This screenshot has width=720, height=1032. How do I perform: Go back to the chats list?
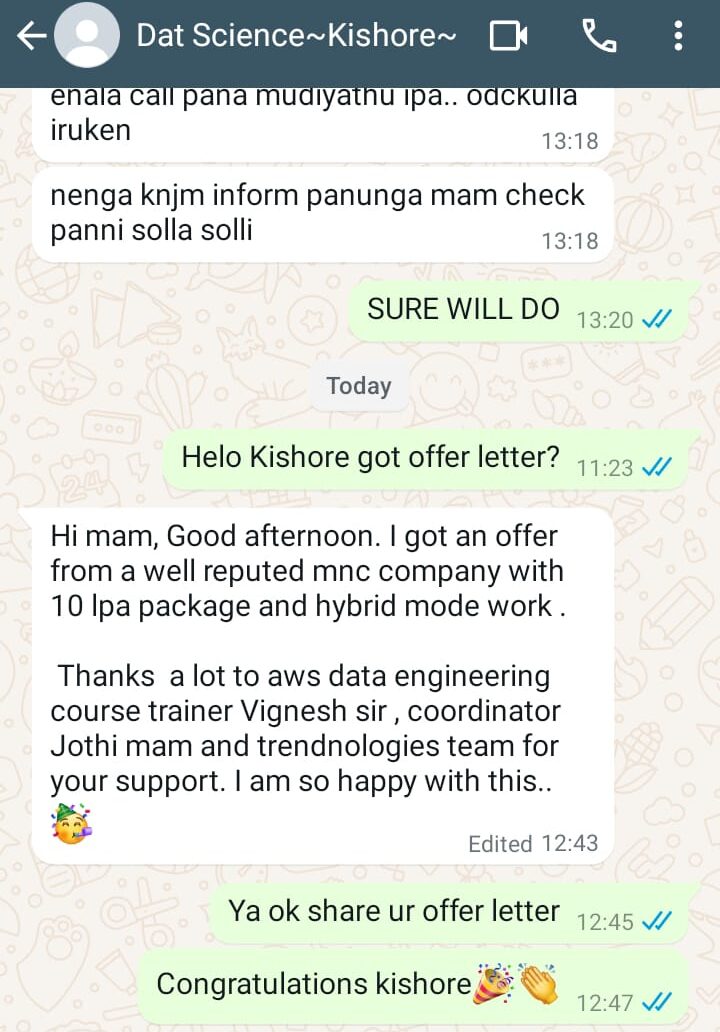(x=30, y=38)
